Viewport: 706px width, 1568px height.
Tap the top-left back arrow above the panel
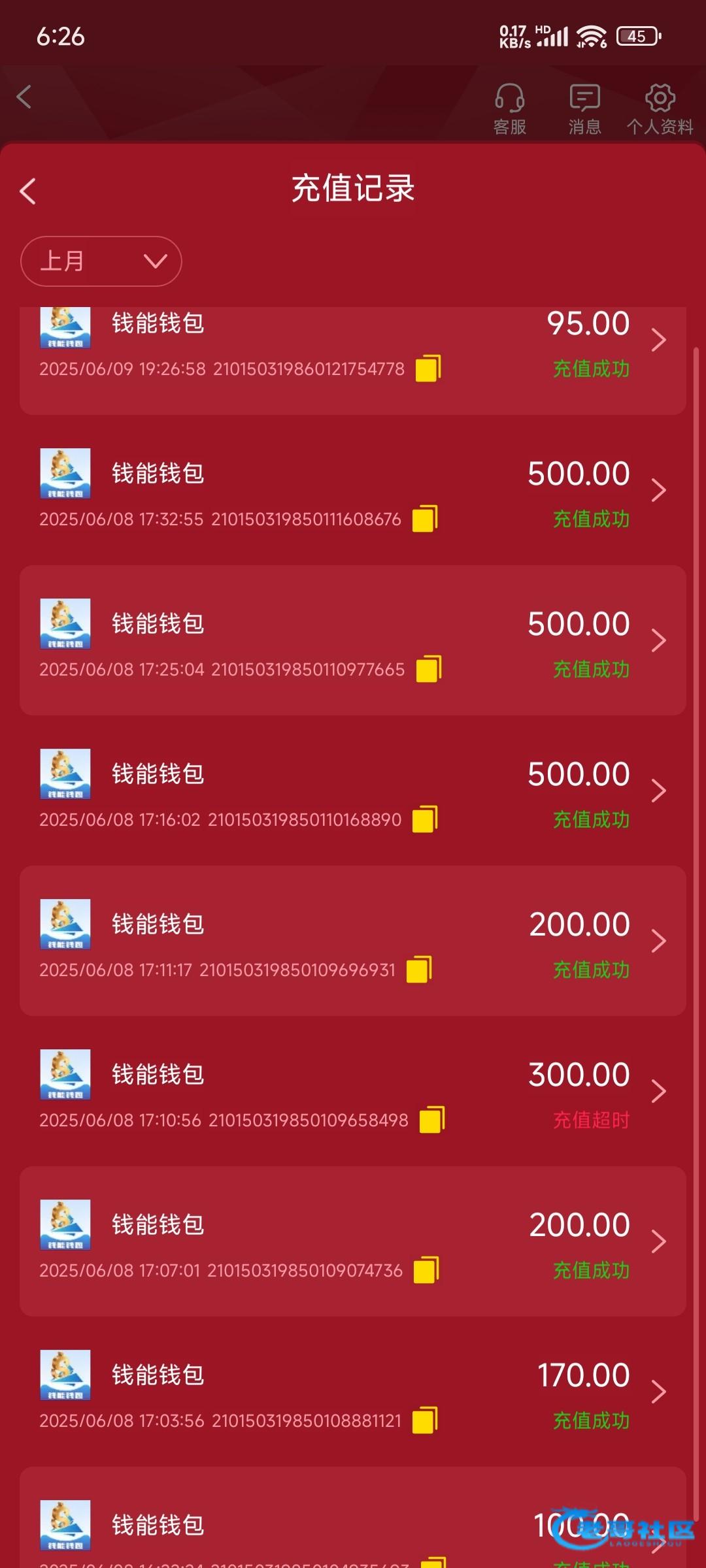click(x=24, y=97)
